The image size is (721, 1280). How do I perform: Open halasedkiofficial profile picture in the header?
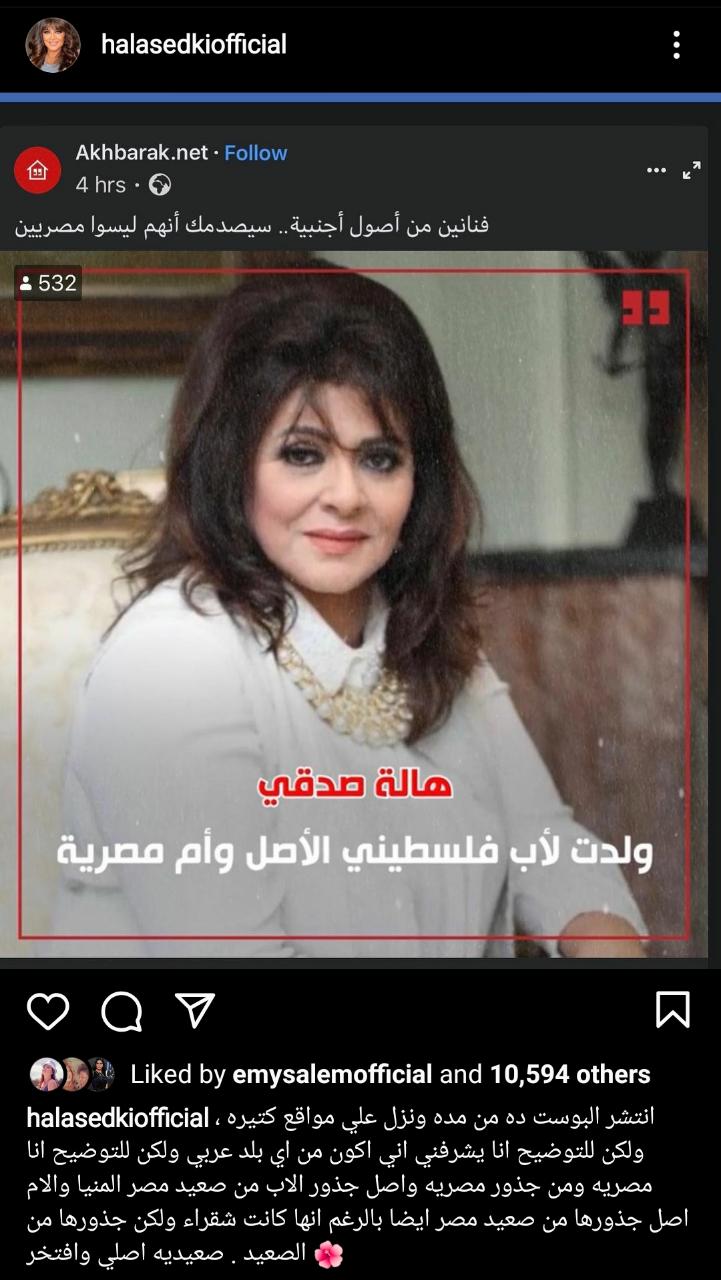click(53, 45)
